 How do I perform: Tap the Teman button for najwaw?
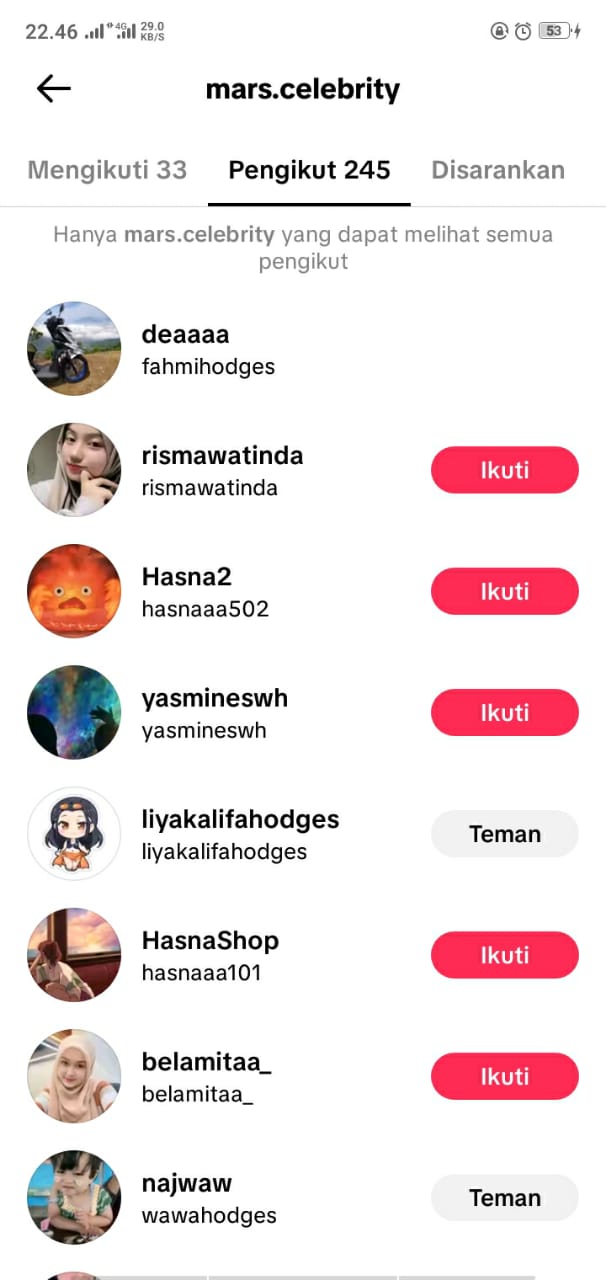504,1198
